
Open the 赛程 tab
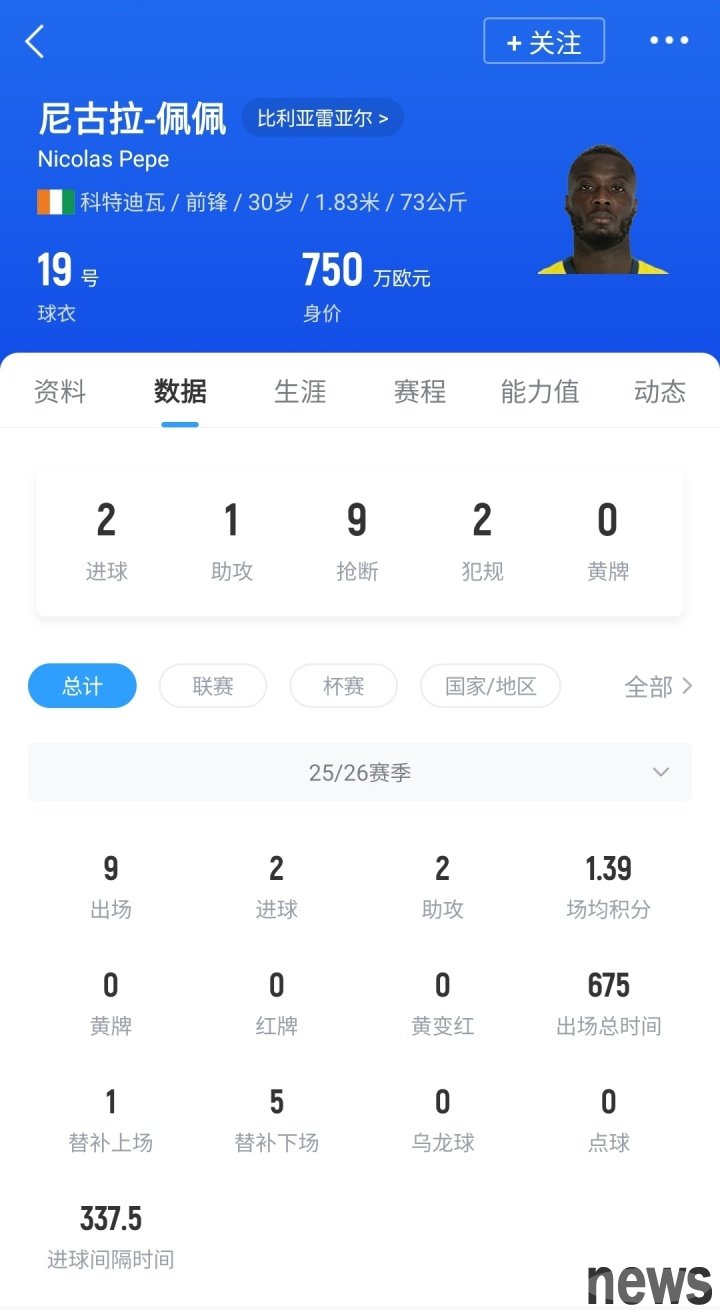pos(420,391)
